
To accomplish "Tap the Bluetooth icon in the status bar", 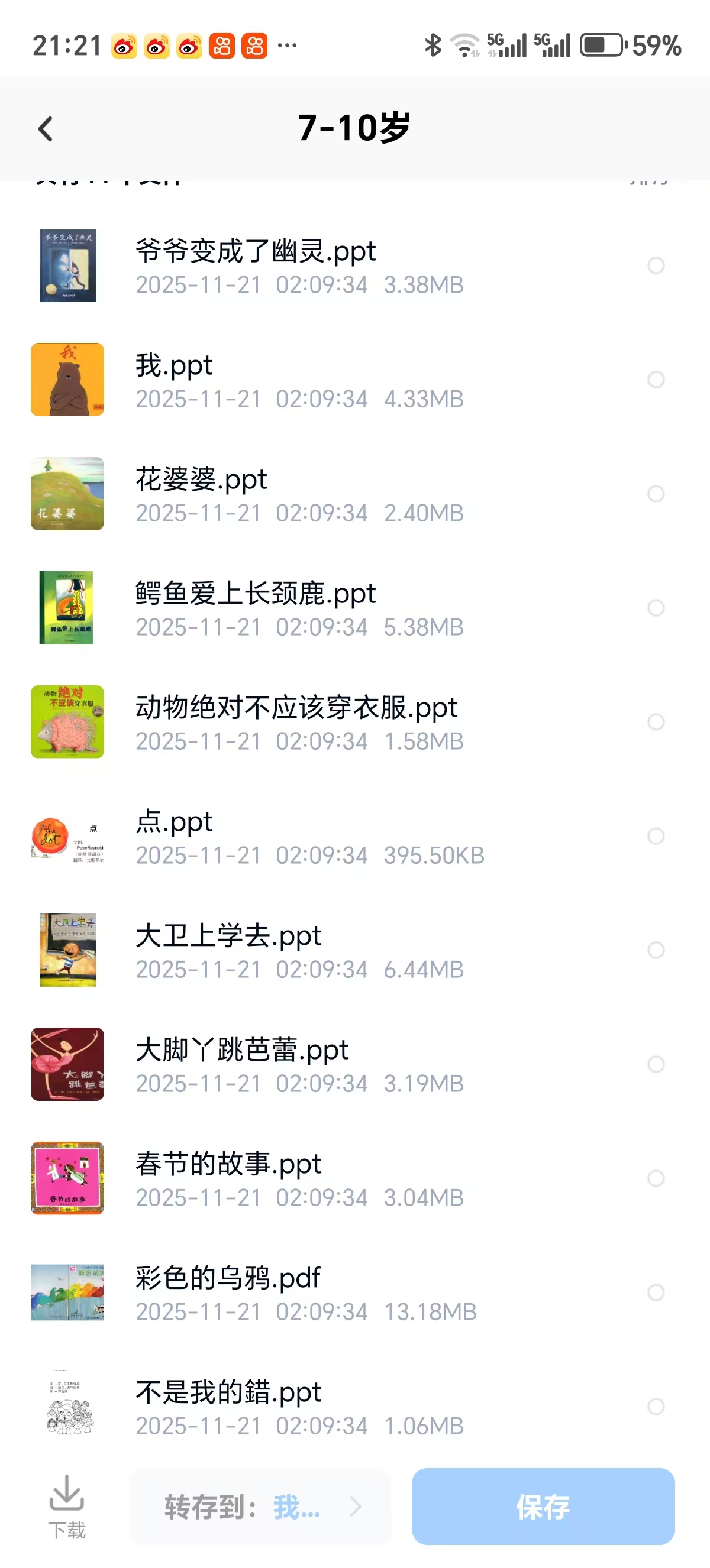I will (433, 44).
